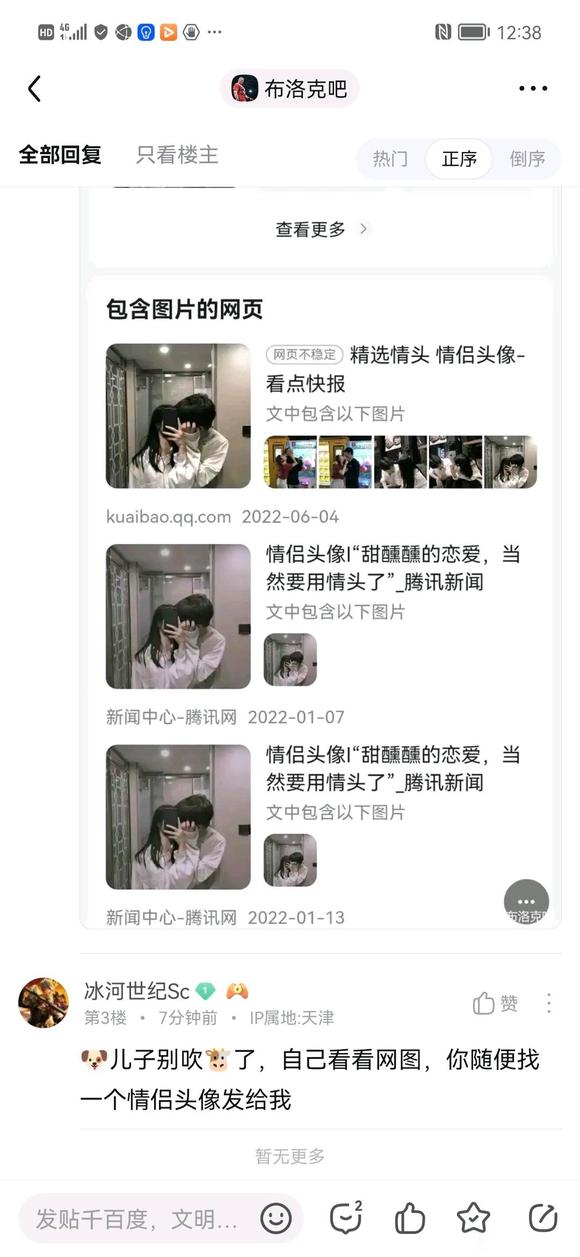
Task: Switch to the 全部回复 tab
Action: 60,156
